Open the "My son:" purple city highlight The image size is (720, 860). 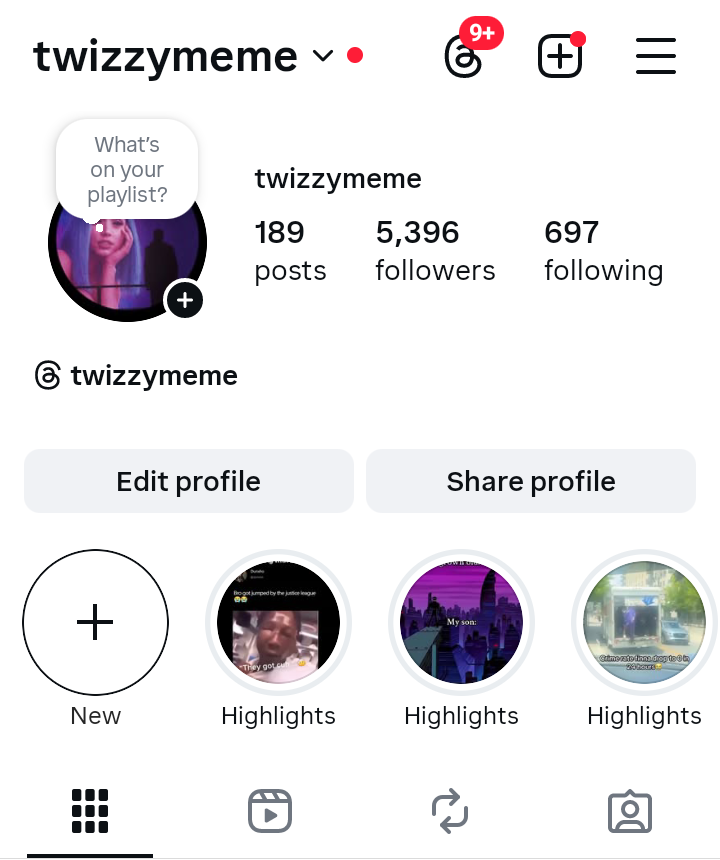coord(461,622)
